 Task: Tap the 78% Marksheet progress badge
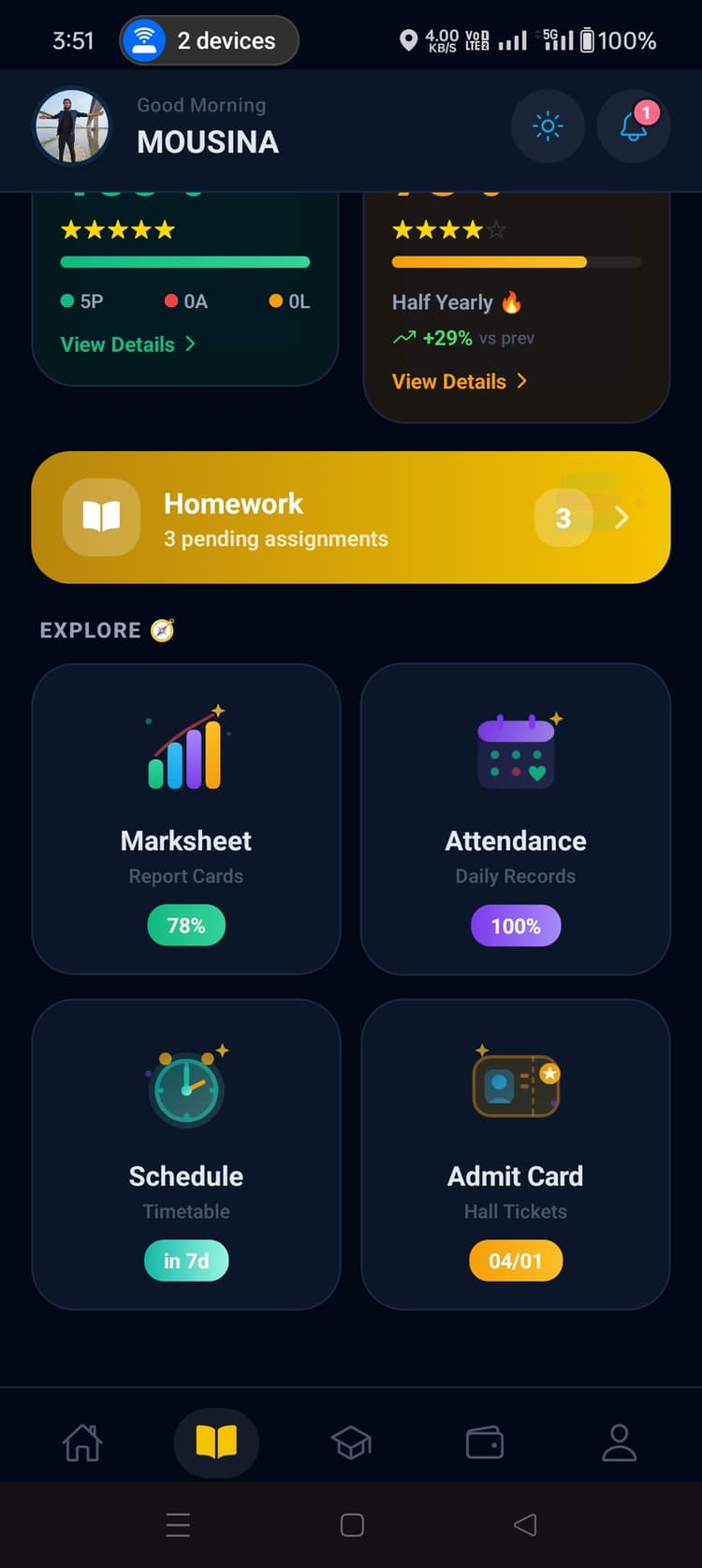click(x=185, y=925)
